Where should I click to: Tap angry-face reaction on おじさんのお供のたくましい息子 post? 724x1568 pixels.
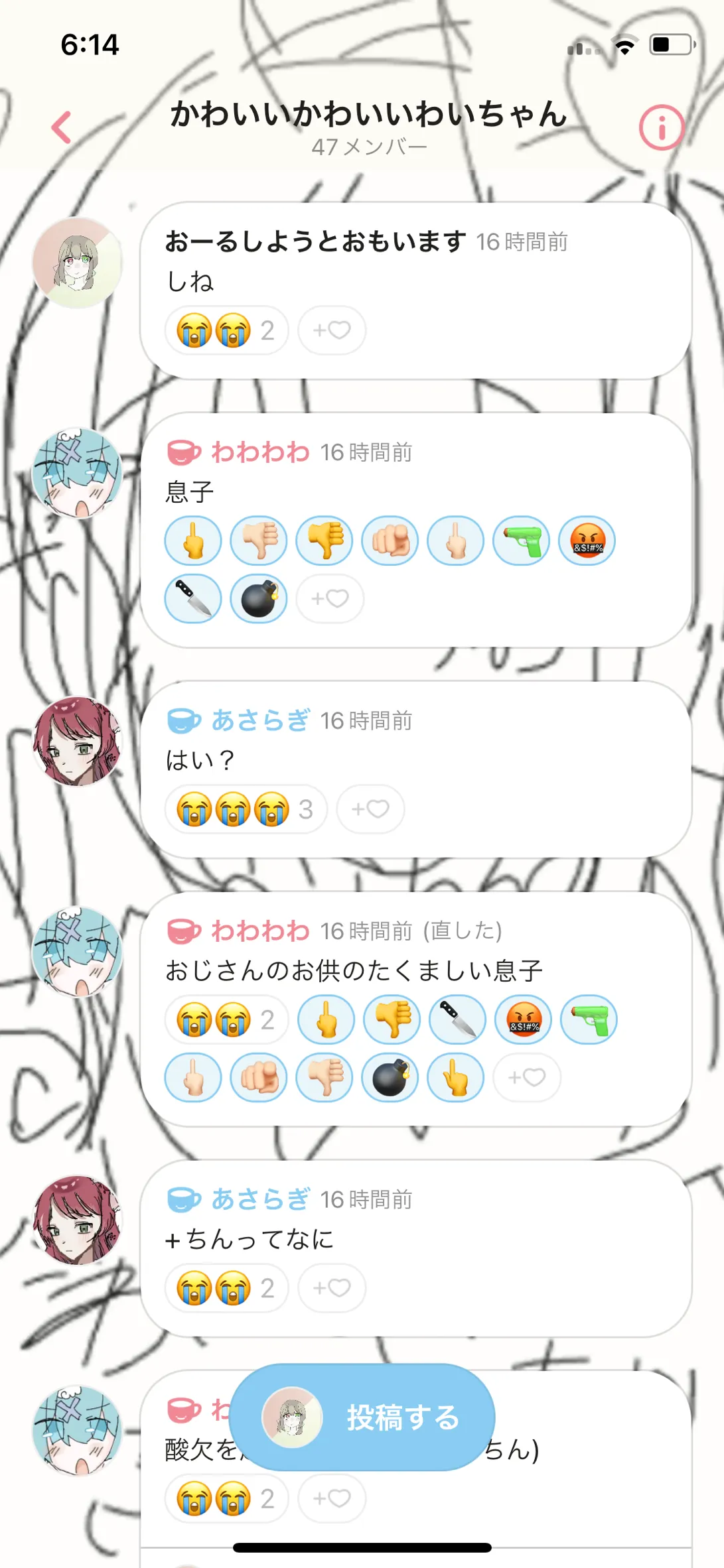524,1019
